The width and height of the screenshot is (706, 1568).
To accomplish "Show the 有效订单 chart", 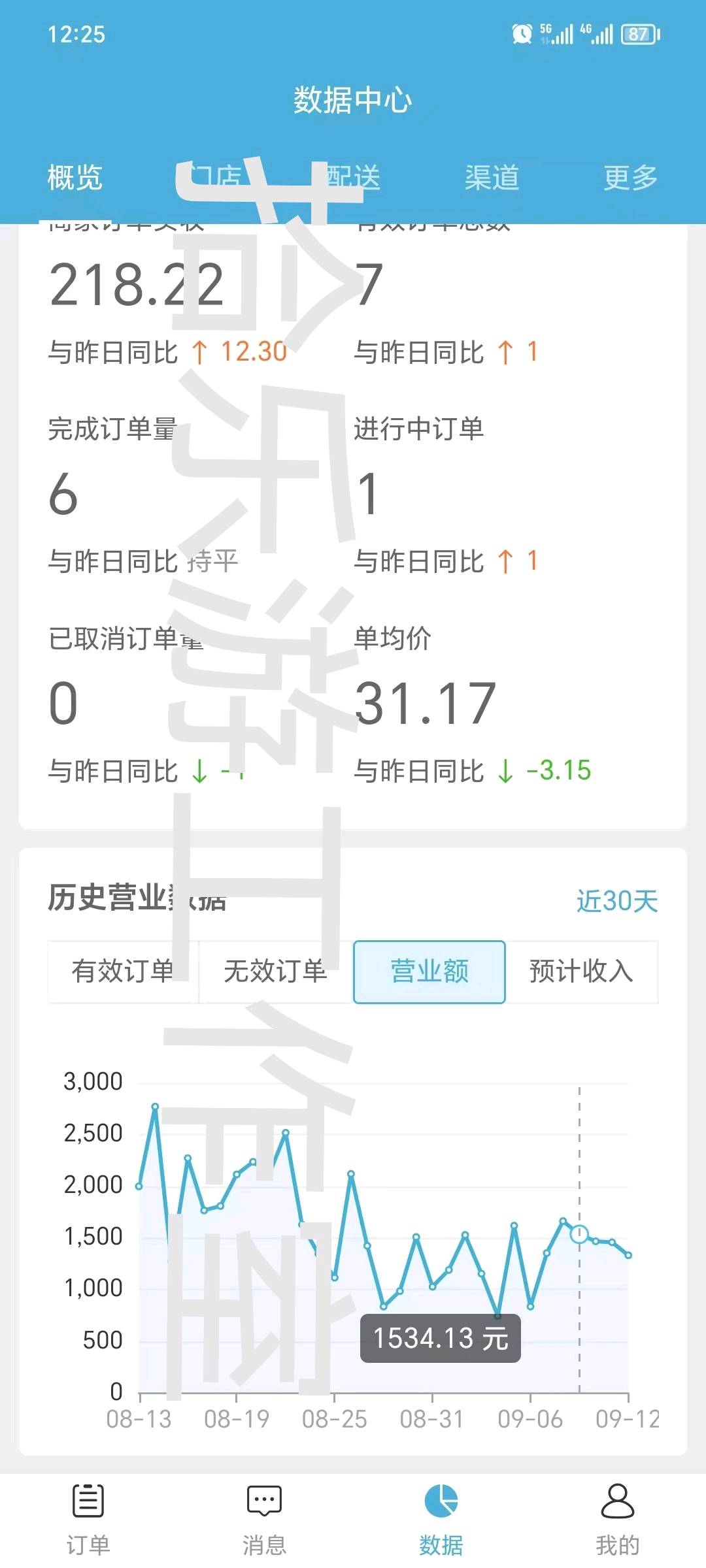I will (x=123, y=972).
